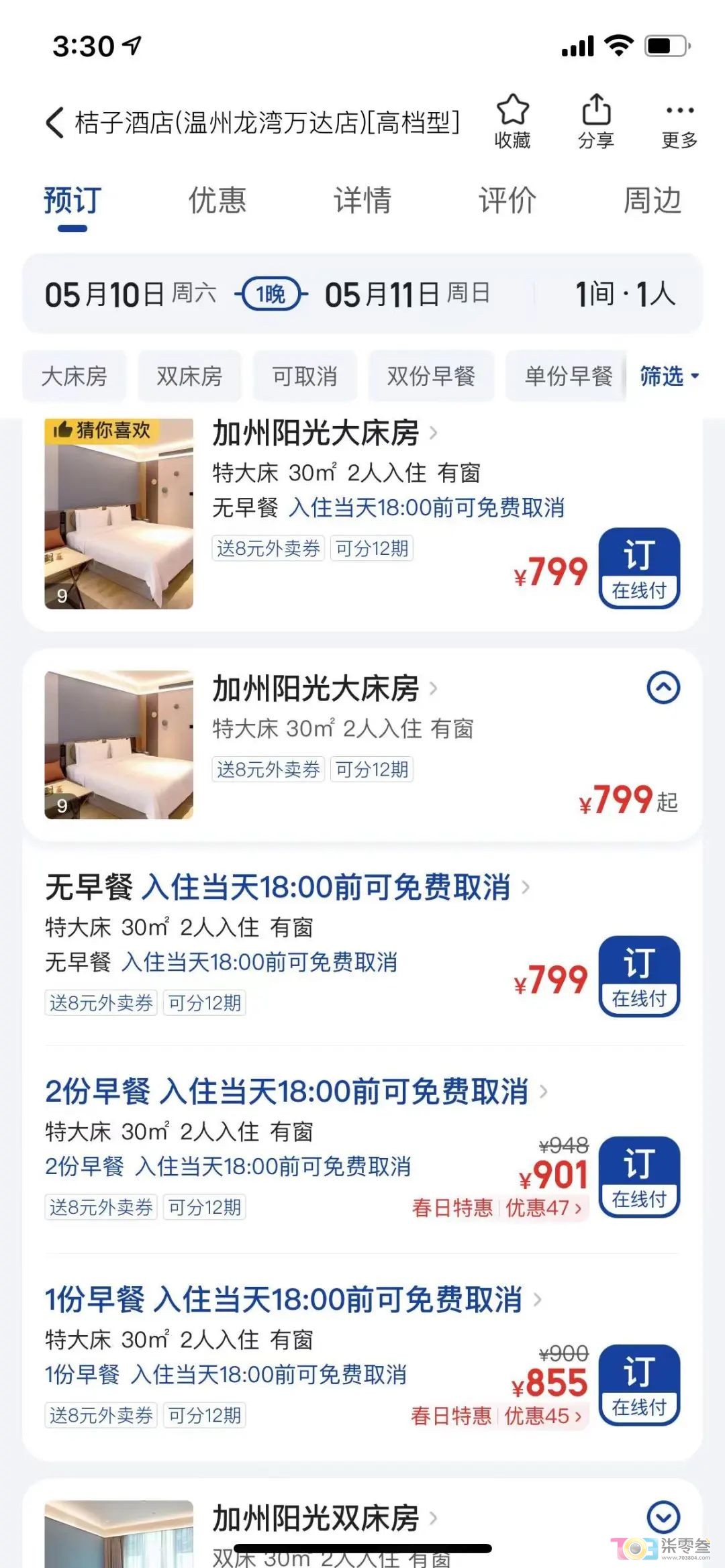
Task: Go back from the hotel page
Action: click(55, 123)
